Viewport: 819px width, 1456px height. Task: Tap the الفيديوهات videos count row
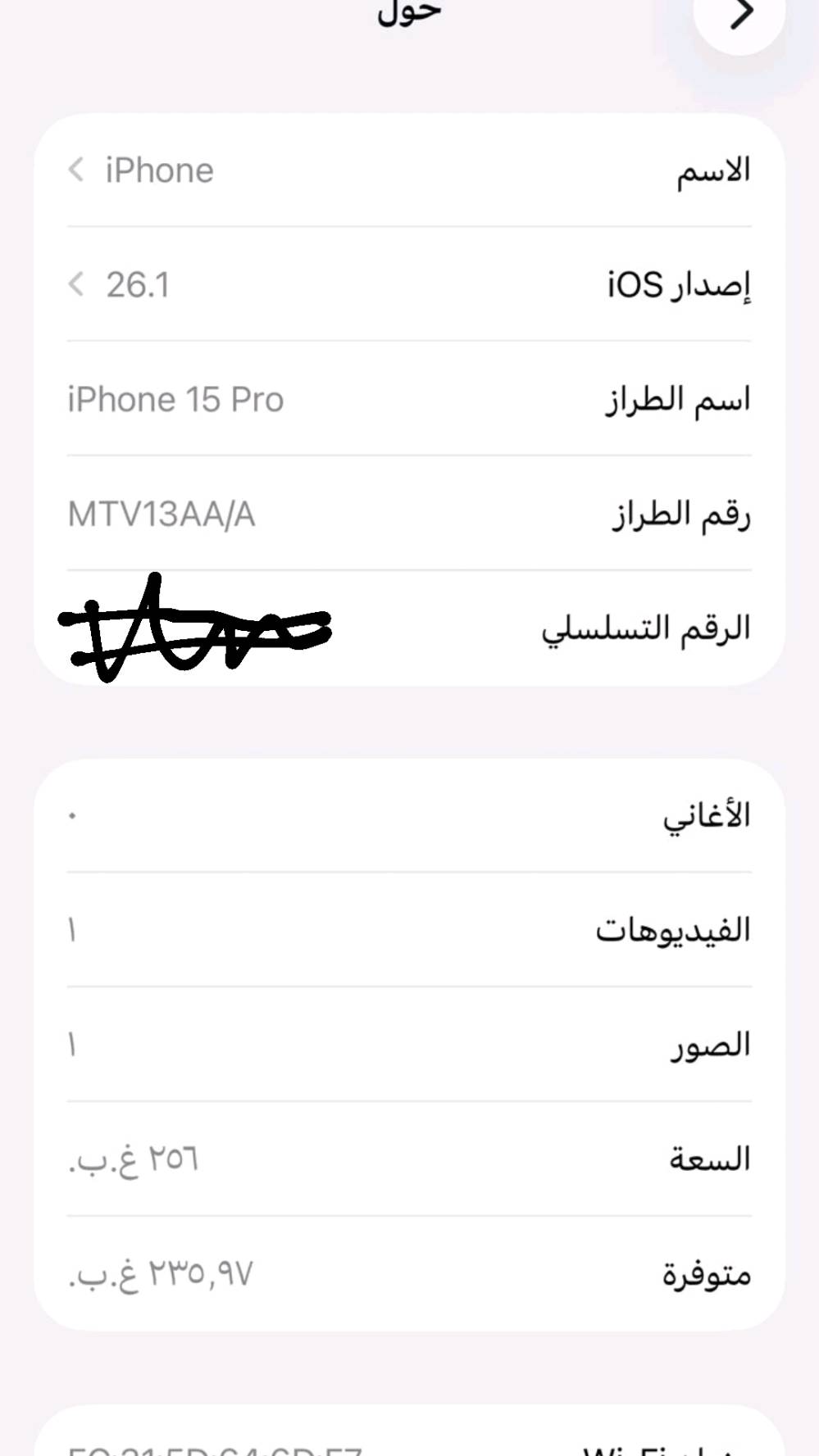click(410, 928)
